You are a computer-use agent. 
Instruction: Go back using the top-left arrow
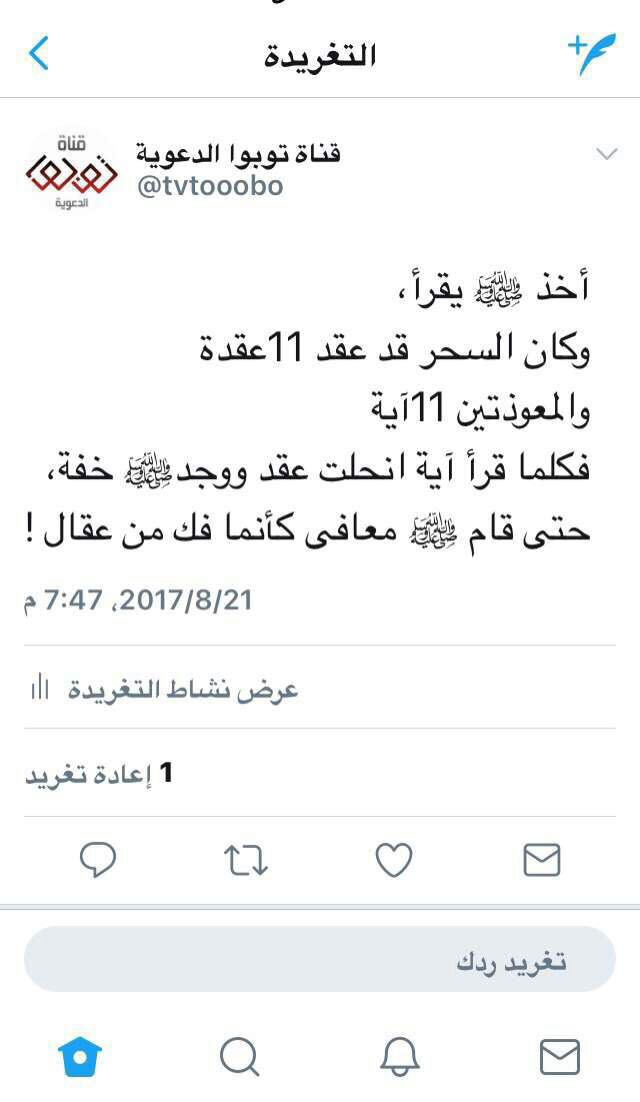coord(38,53)
